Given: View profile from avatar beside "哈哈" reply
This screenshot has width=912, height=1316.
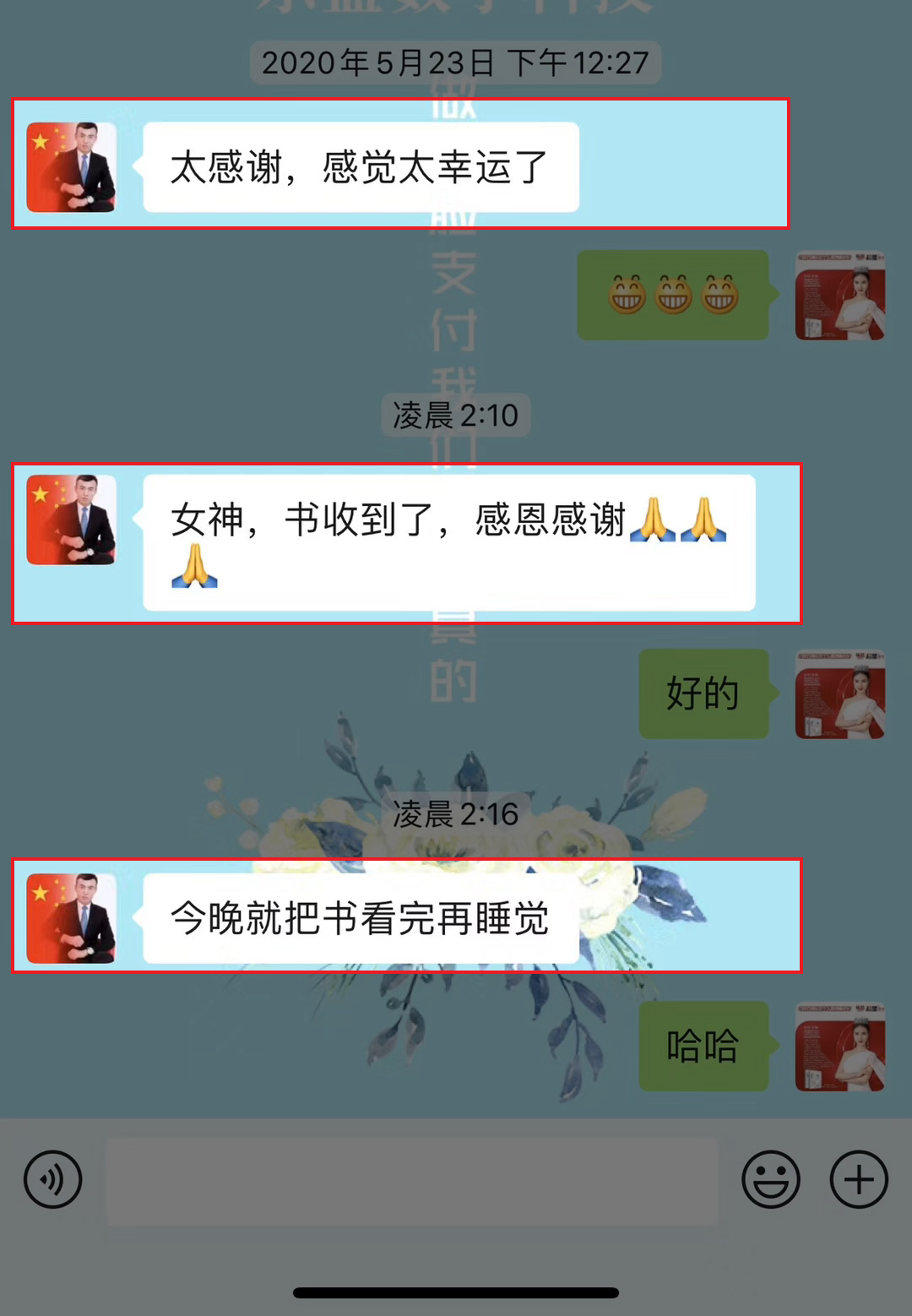Looking at the screenshot, I should pos(839,1046).
